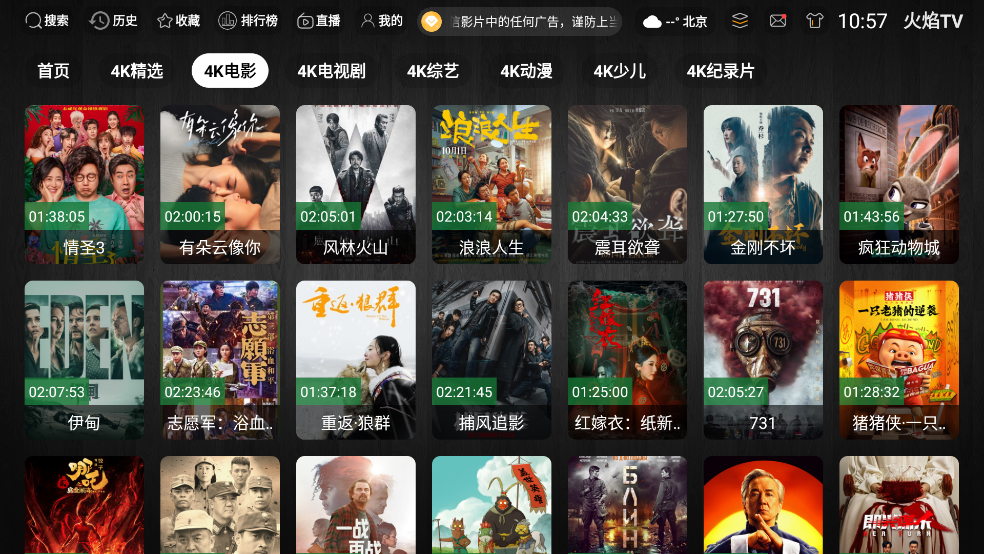Open the movie 疯狂动物城
Screen dimensions: 984x554
[899, 184]
